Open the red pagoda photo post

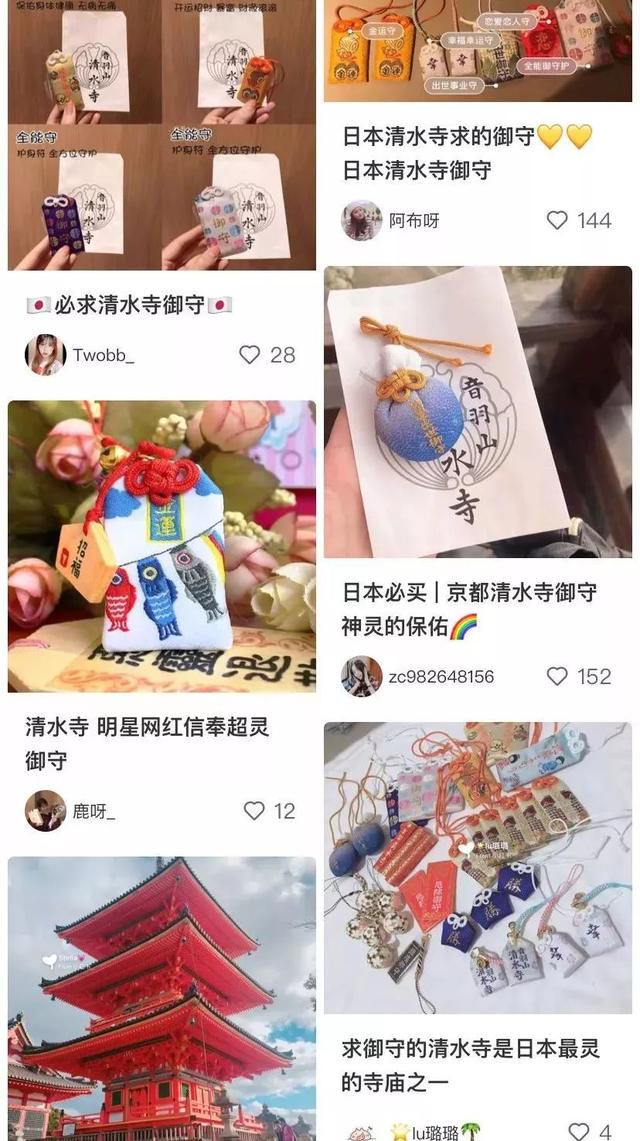point(161,998)
